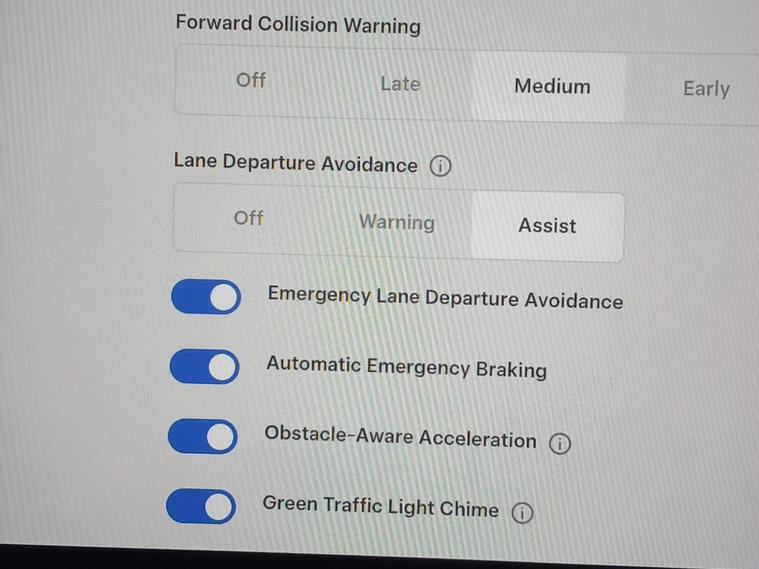Show info about Obstacle-Aware Acceleration
Viewport: 759px width, 569px height.
click(560, 443)
